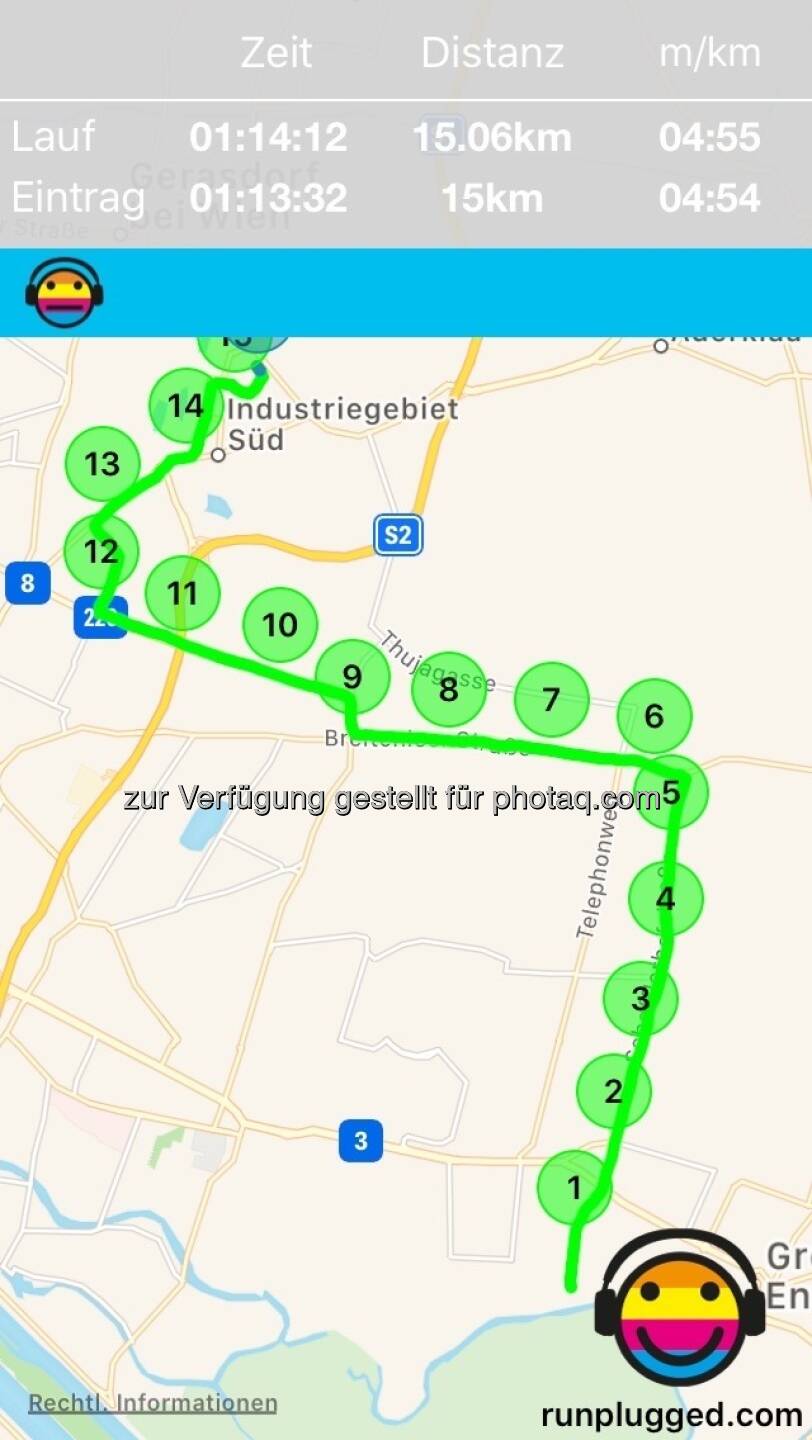This screenshot has height=1440, width=812.
Task: Select the kilometer 10 marker on the route
Action: point(280,625)
